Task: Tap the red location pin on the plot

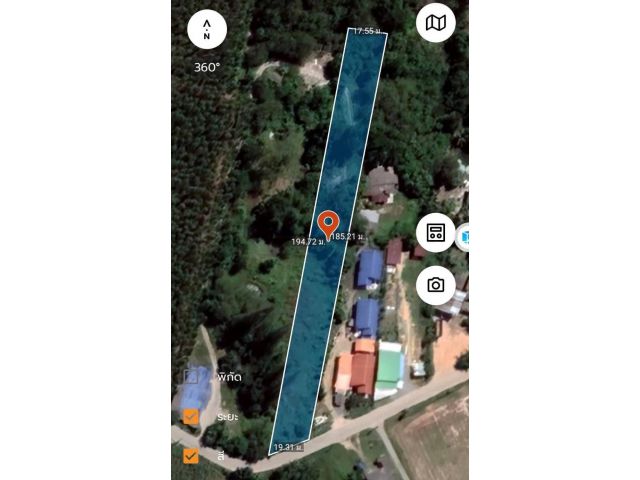Action: [327, 223]
